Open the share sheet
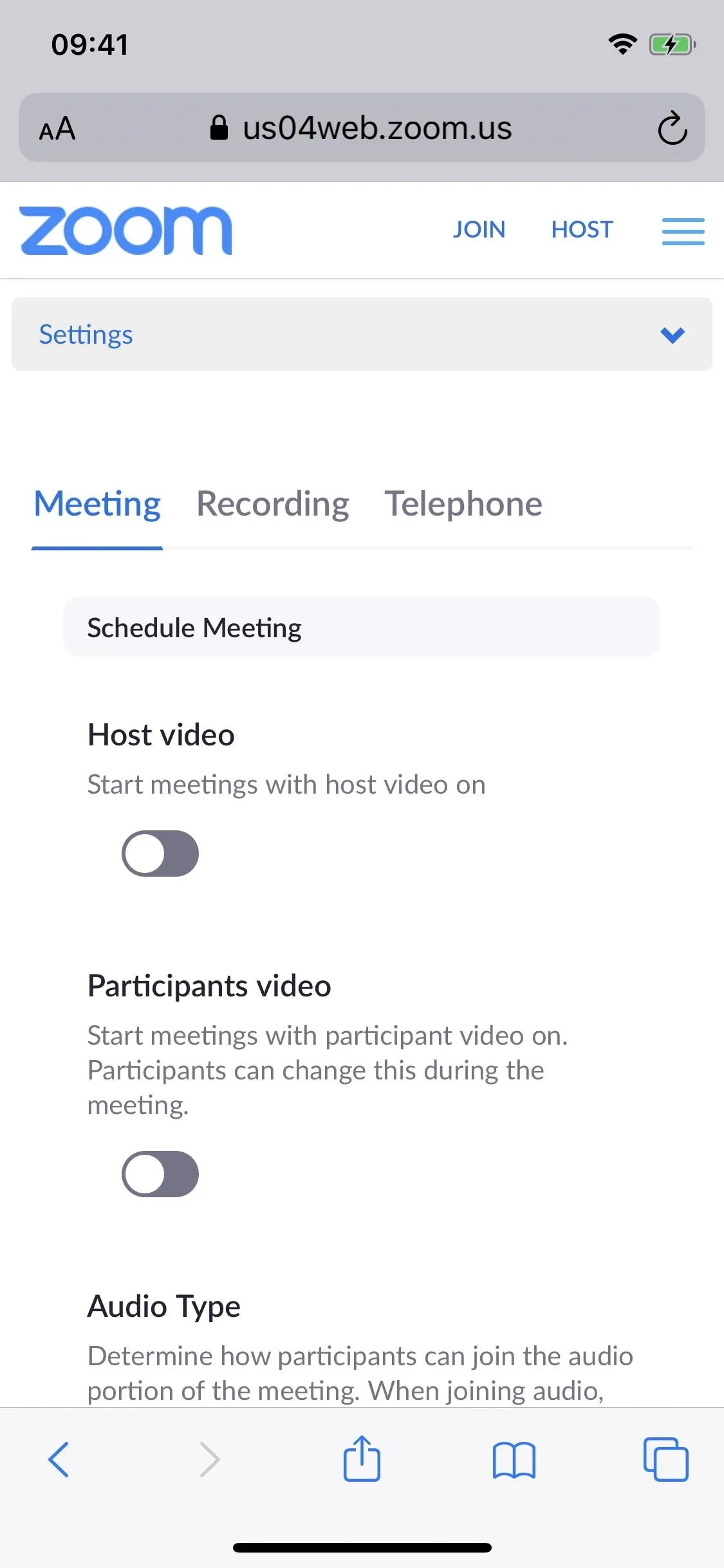 362,1458
